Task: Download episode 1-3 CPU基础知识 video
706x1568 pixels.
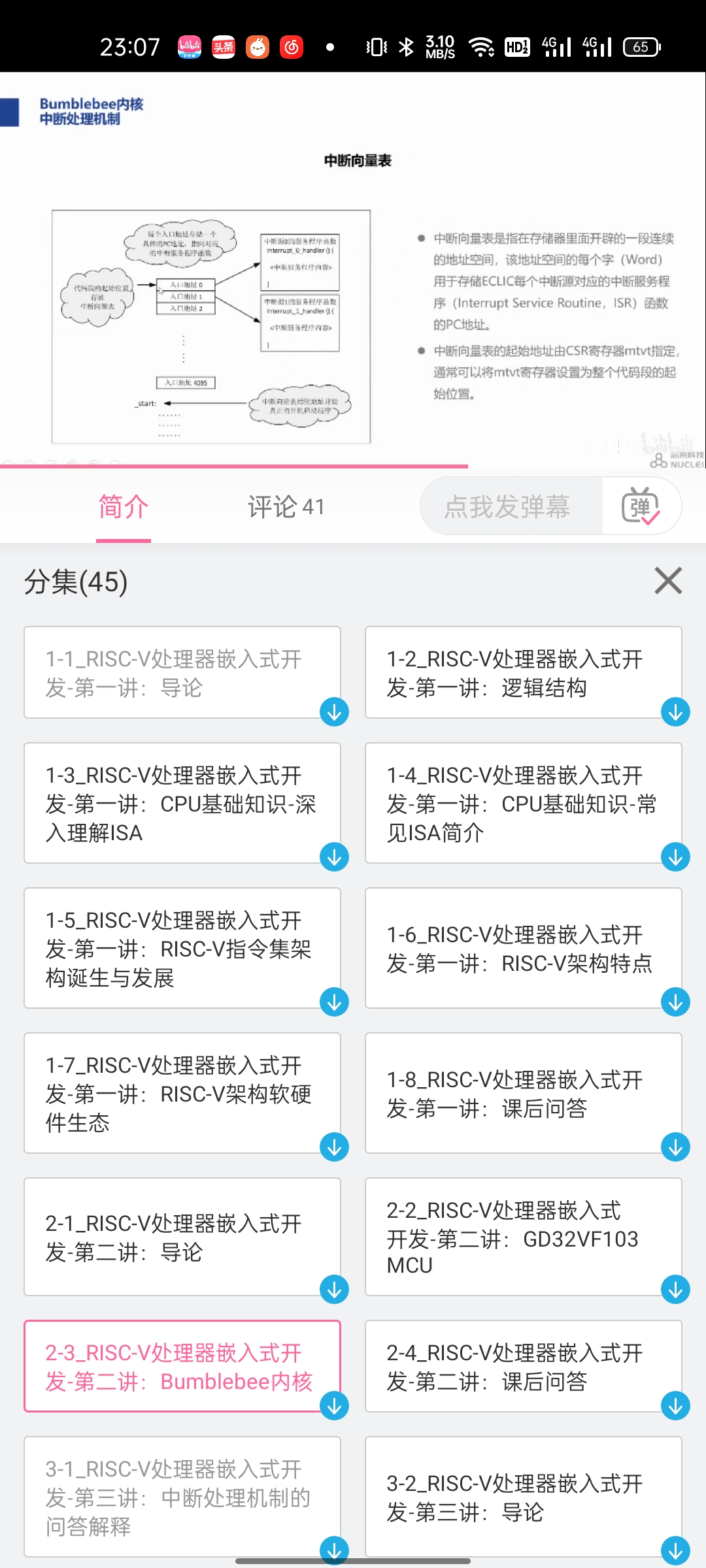Action: click(333, 857)
